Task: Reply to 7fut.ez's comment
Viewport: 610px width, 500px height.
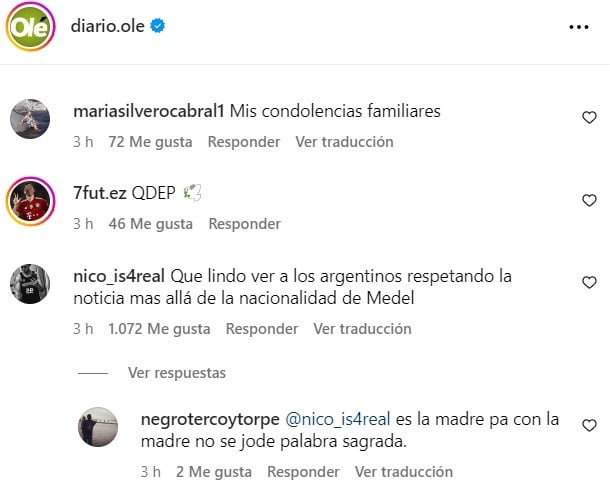Action: tap(243, 224)
